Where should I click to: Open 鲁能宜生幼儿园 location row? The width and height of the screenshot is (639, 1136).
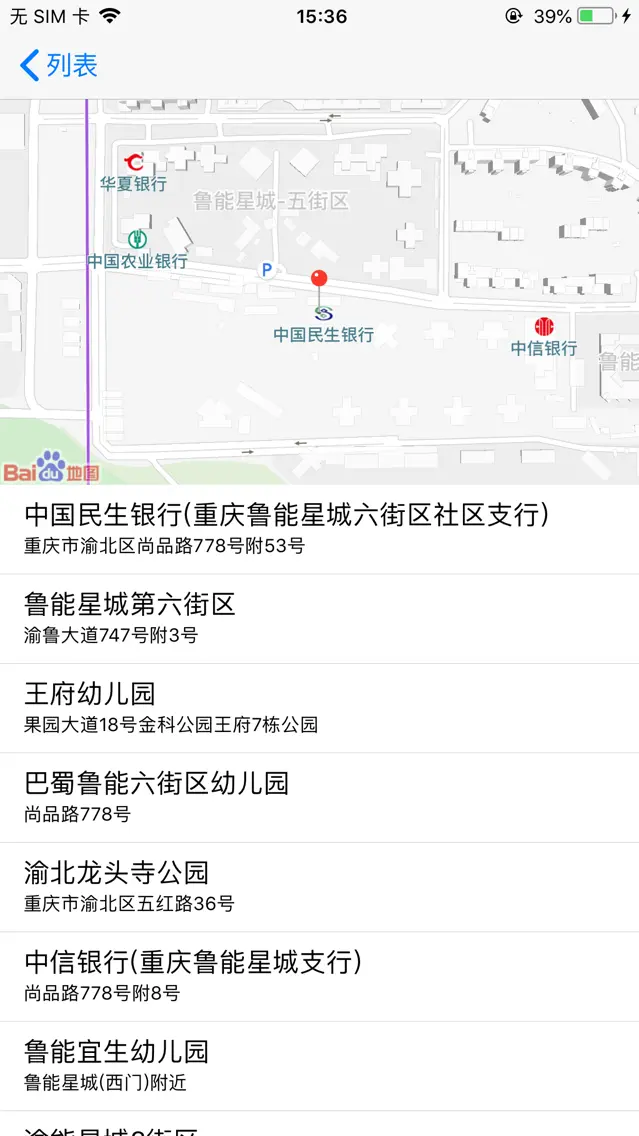(319, 1066)
